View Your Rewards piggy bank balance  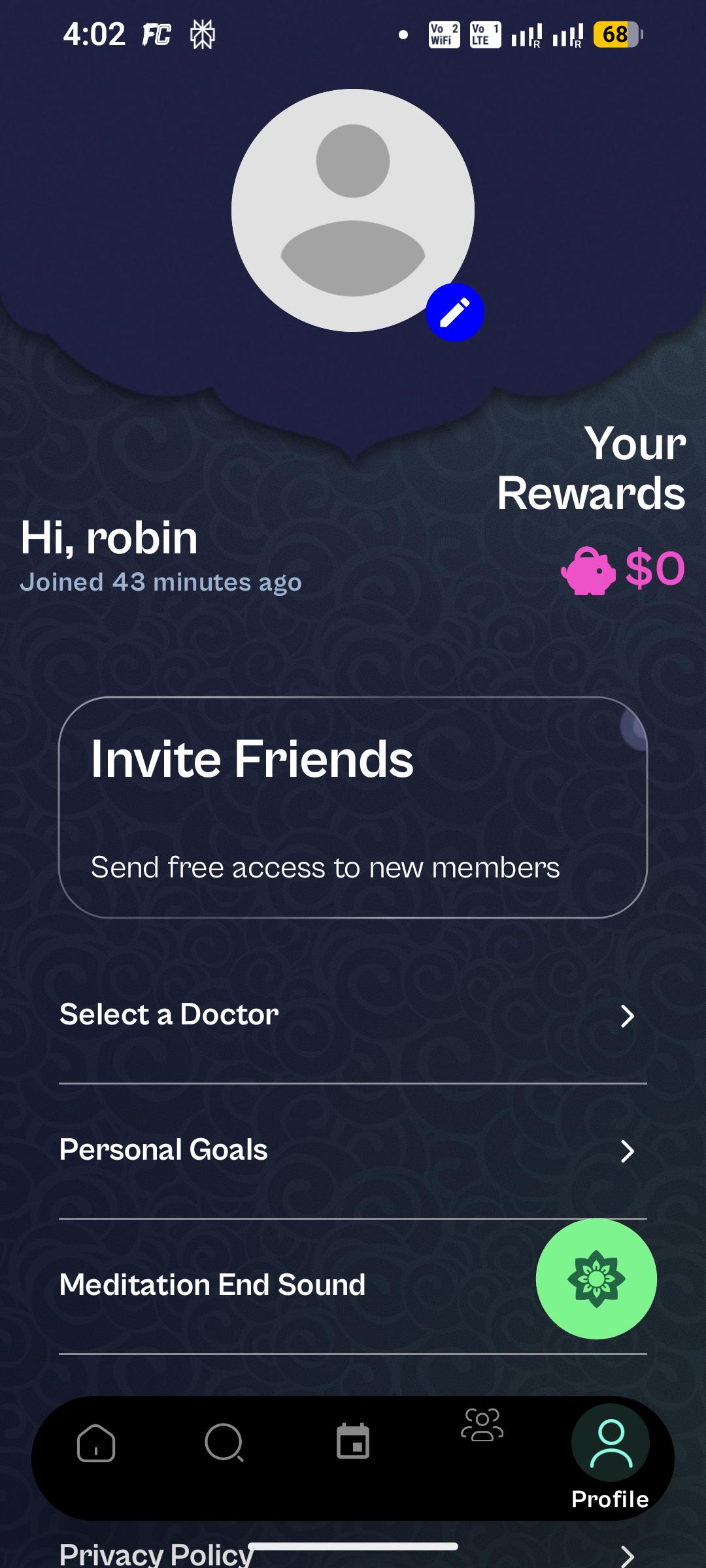[x=622, y=569]
